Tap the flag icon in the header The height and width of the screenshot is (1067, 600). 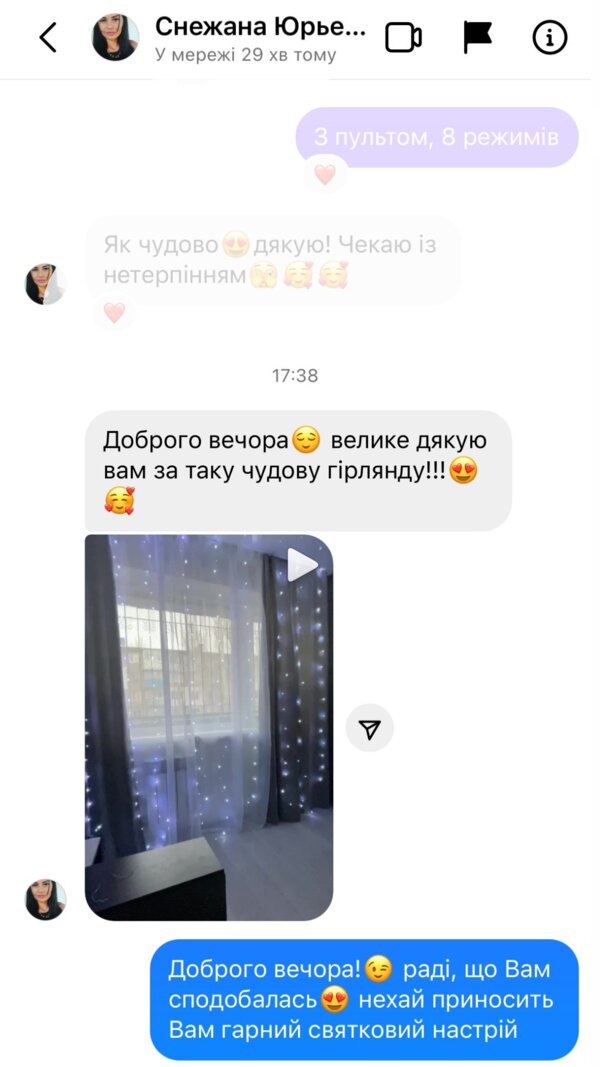coord(477,38)
